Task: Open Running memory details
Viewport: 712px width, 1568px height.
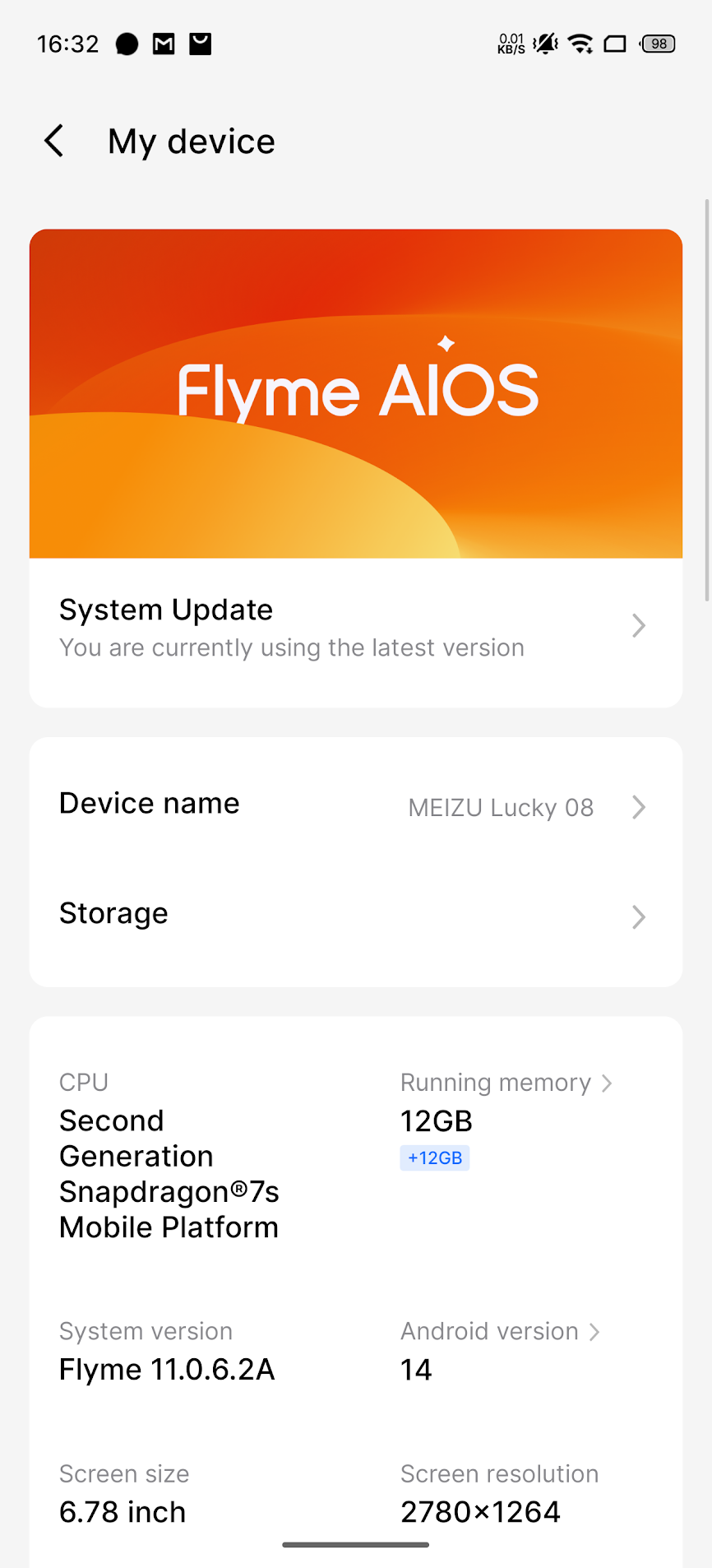Action: tap(506, 1083)
